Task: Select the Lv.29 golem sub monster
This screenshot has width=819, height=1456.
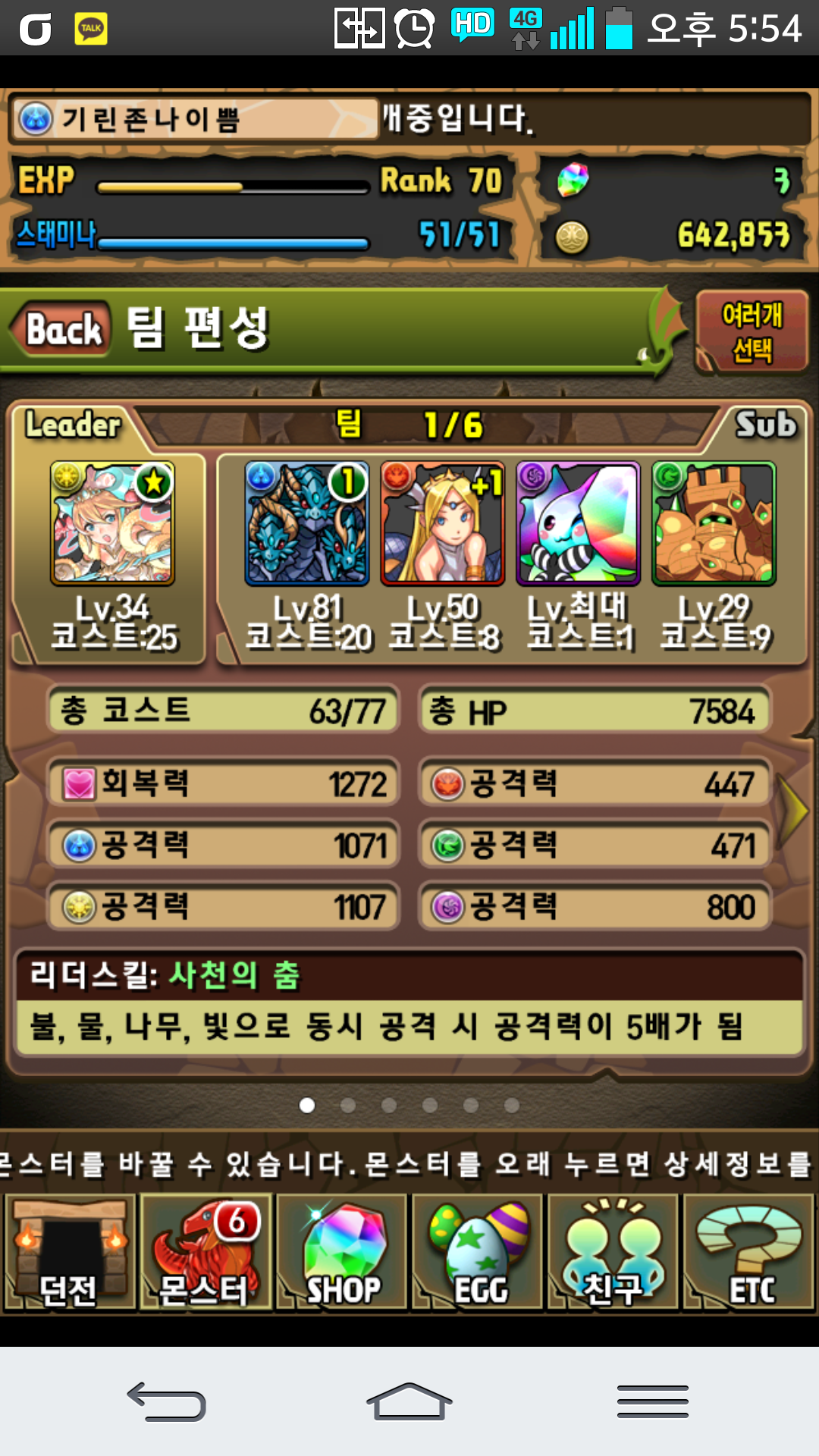Action: [x=714, y=523]
